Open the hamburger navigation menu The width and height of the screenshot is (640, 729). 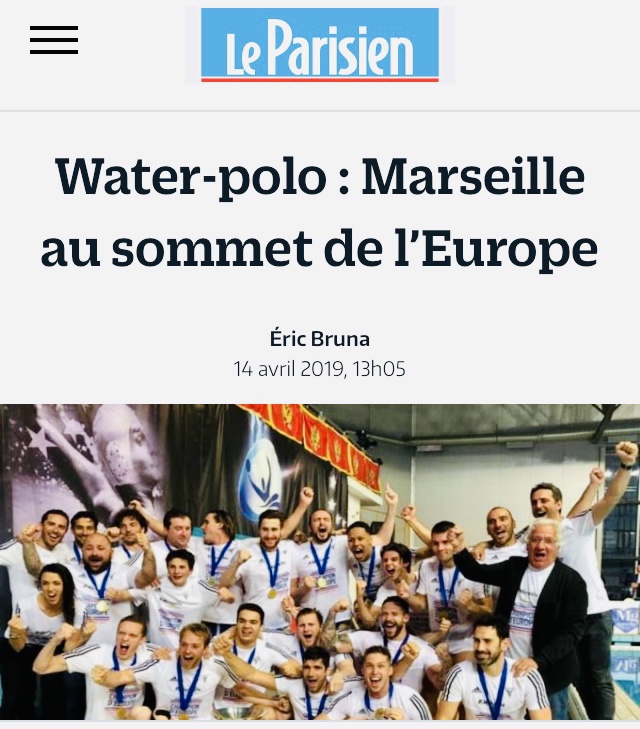(54, 40)
